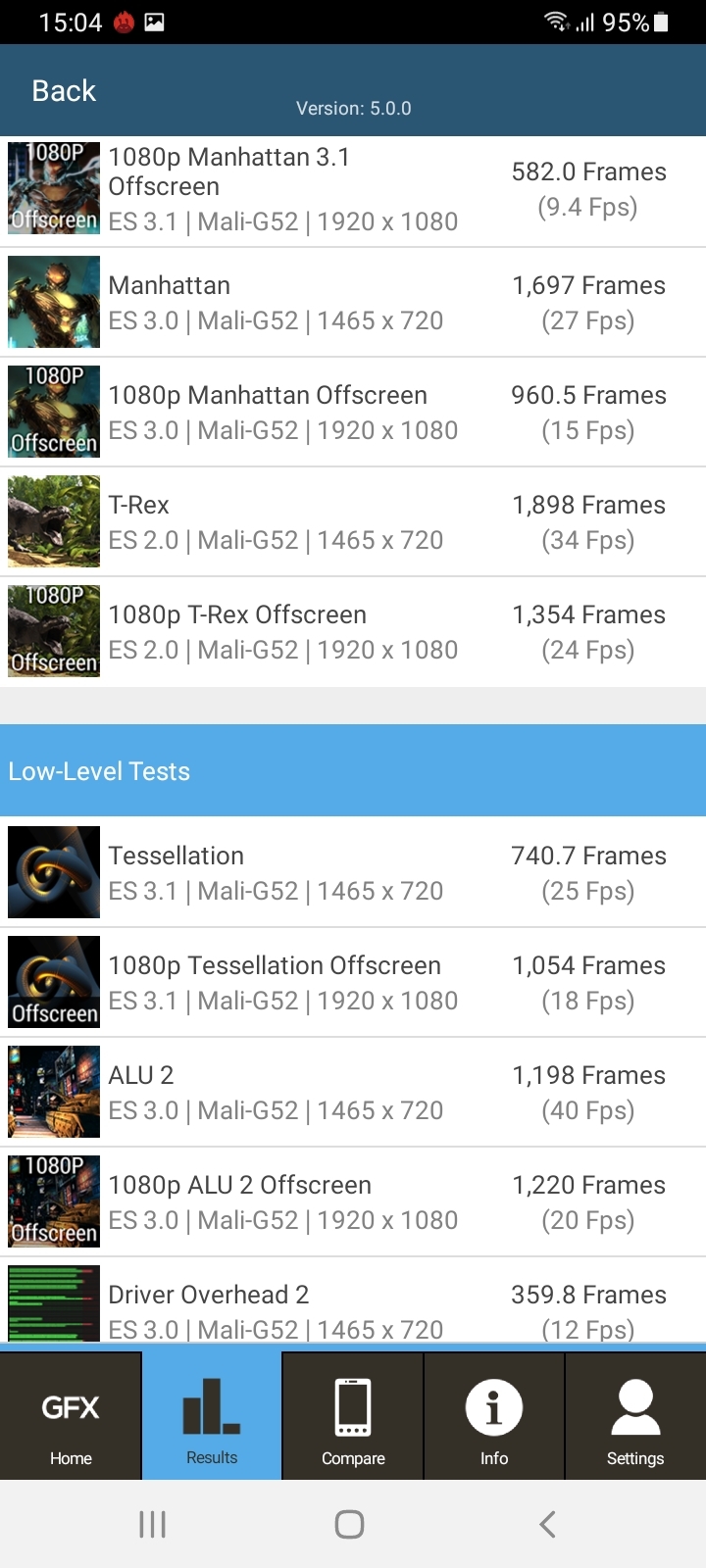Image resolution: width=706 pixels, height=1568 pixels.
Task: Open the T-Rex 1465 x 720 result
Action: 353,521
